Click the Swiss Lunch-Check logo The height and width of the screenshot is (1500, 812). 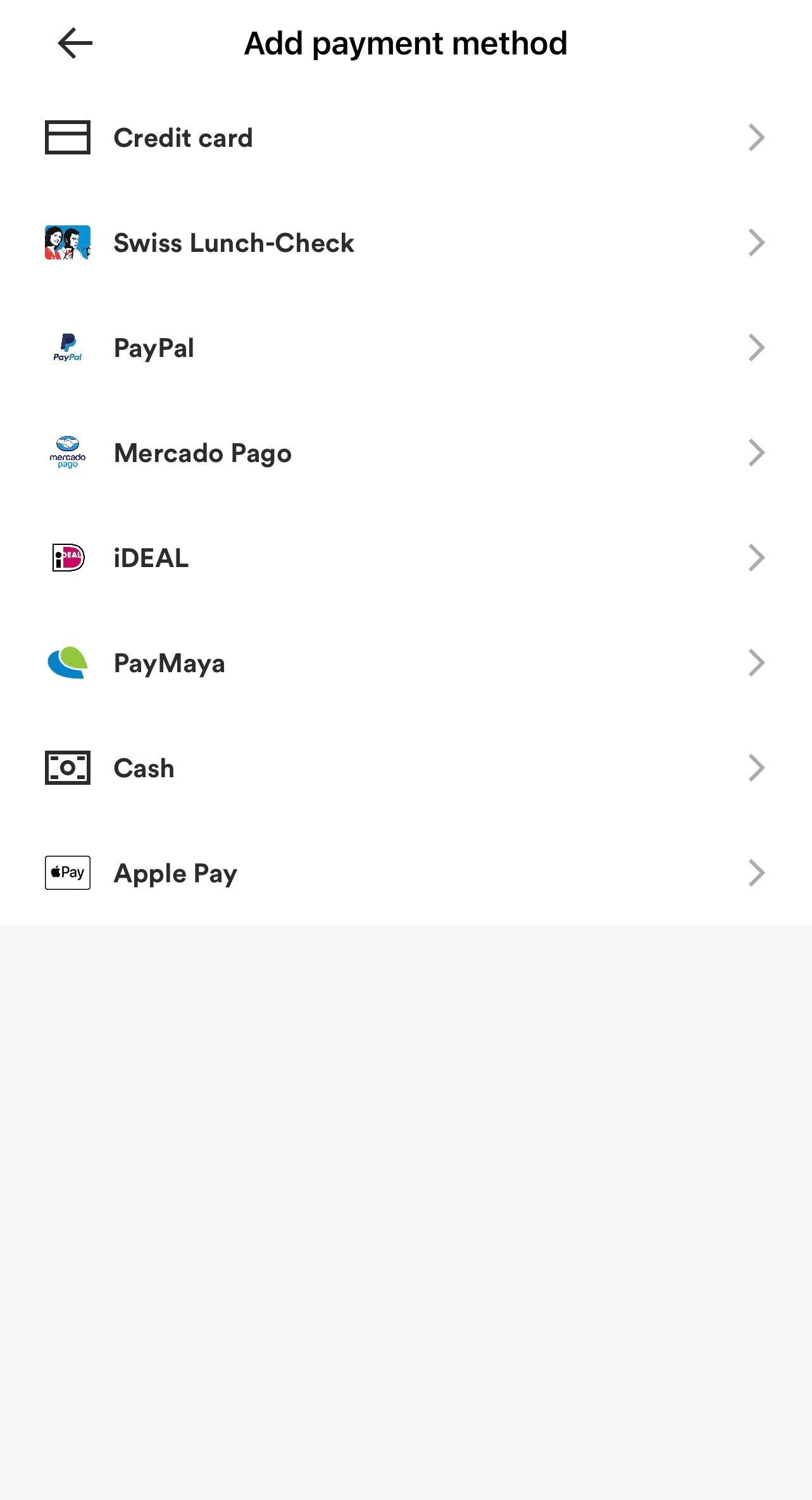tap(66, 242)
